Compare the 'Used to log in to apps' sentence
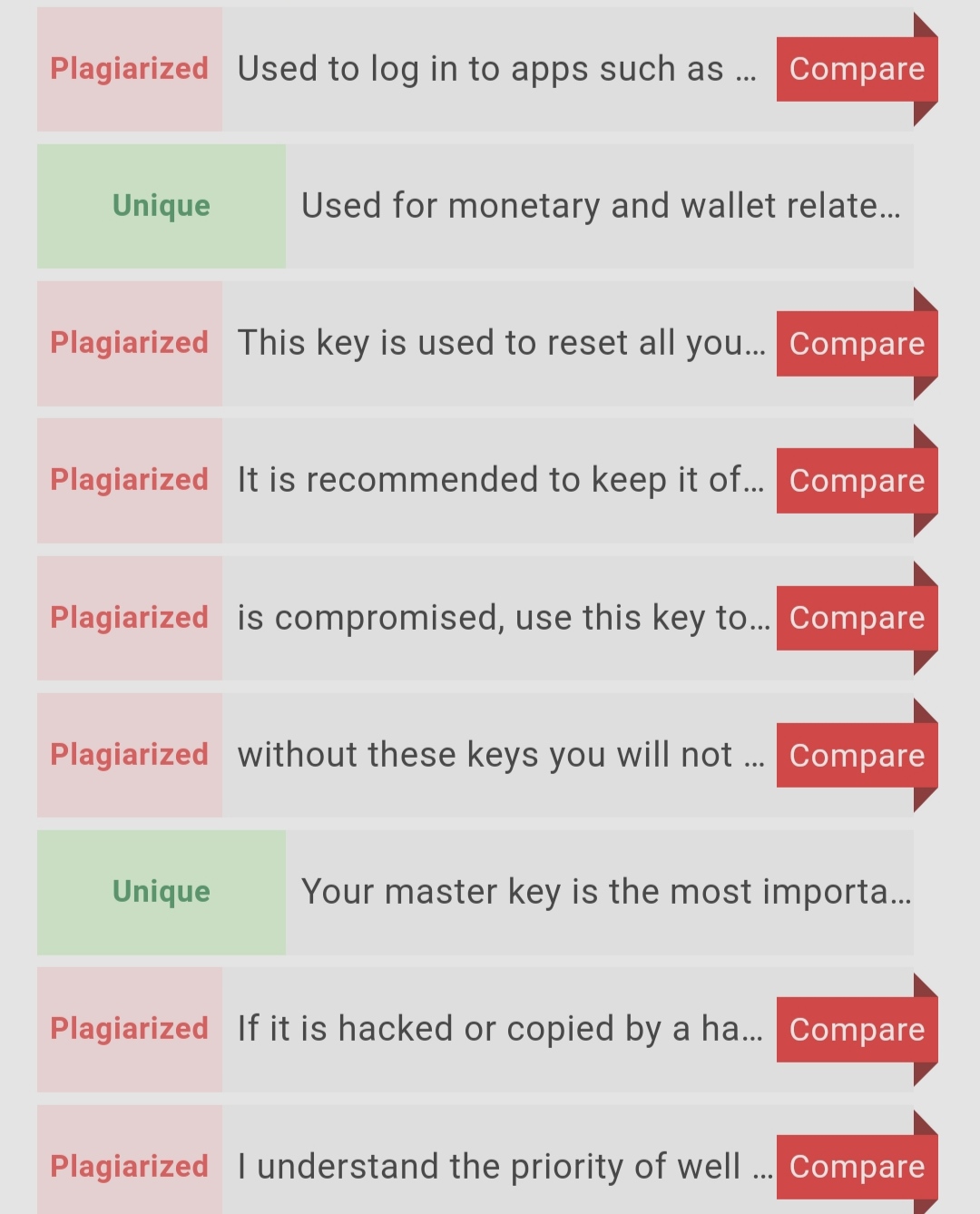980x1214 pixels. [857, 69]
